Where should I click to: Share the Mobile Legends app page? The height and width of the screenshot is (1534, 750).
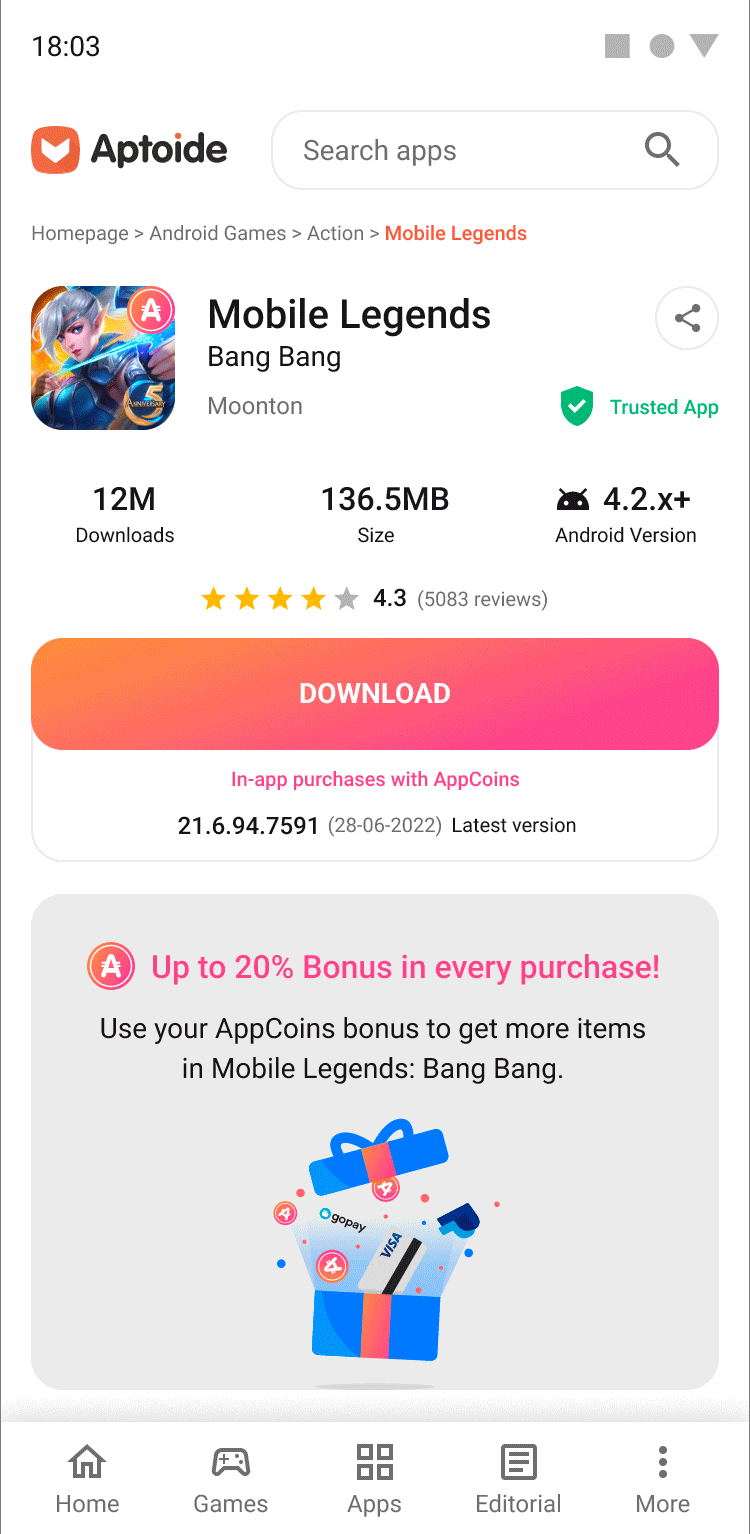[686, 319]
